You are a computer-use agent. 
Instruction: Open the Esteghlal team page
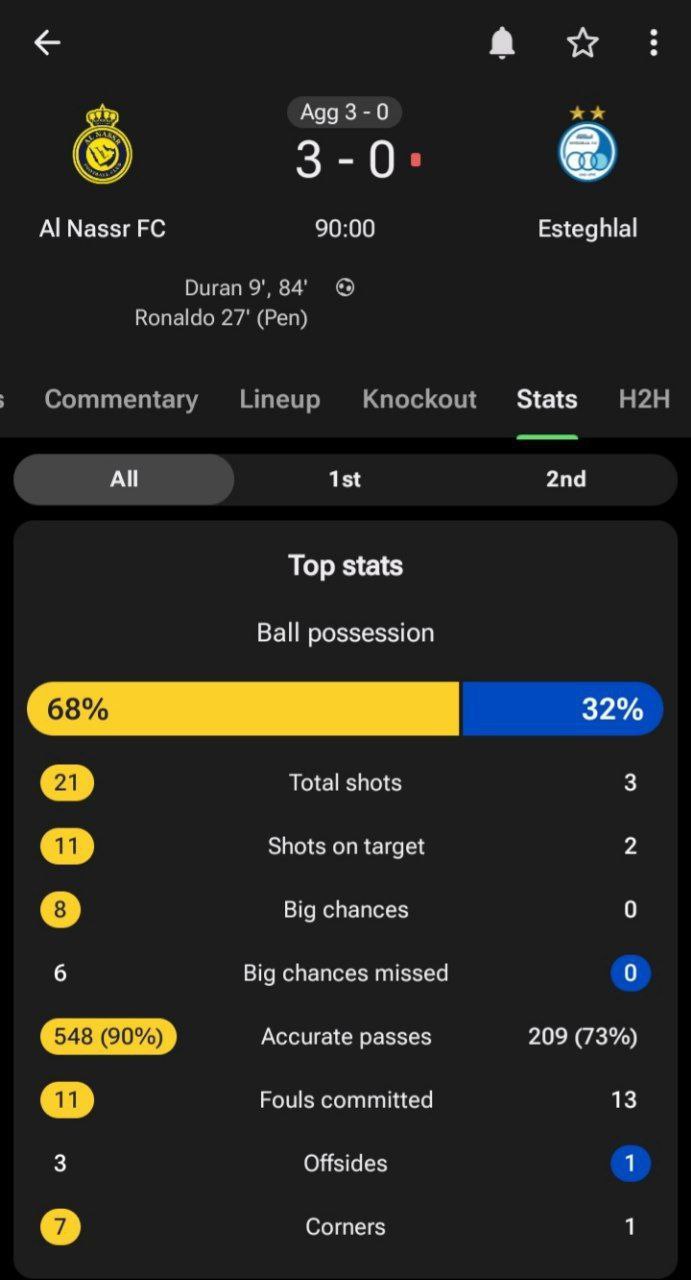click(587, 172)
